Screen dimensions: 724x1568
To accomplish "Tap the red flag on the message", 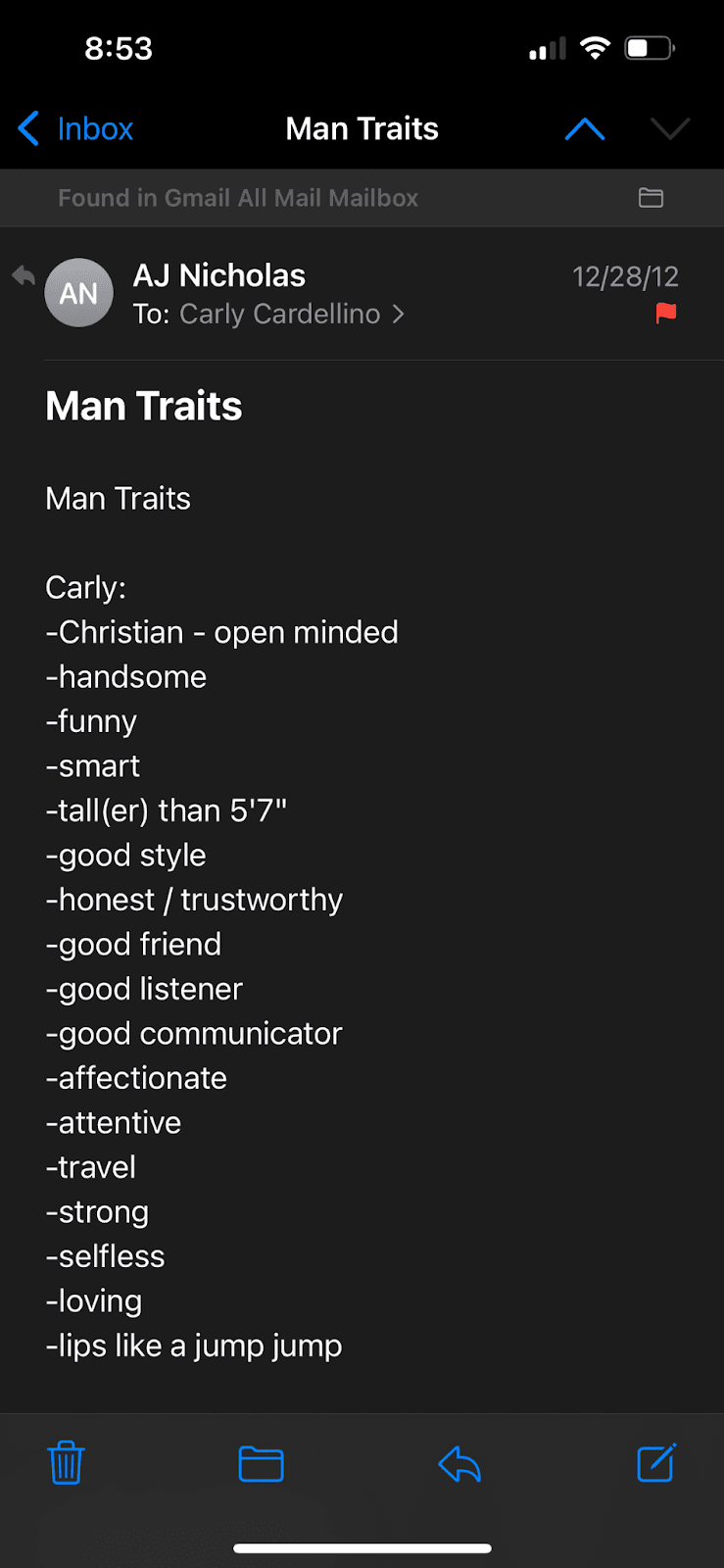I will [666, 313].
